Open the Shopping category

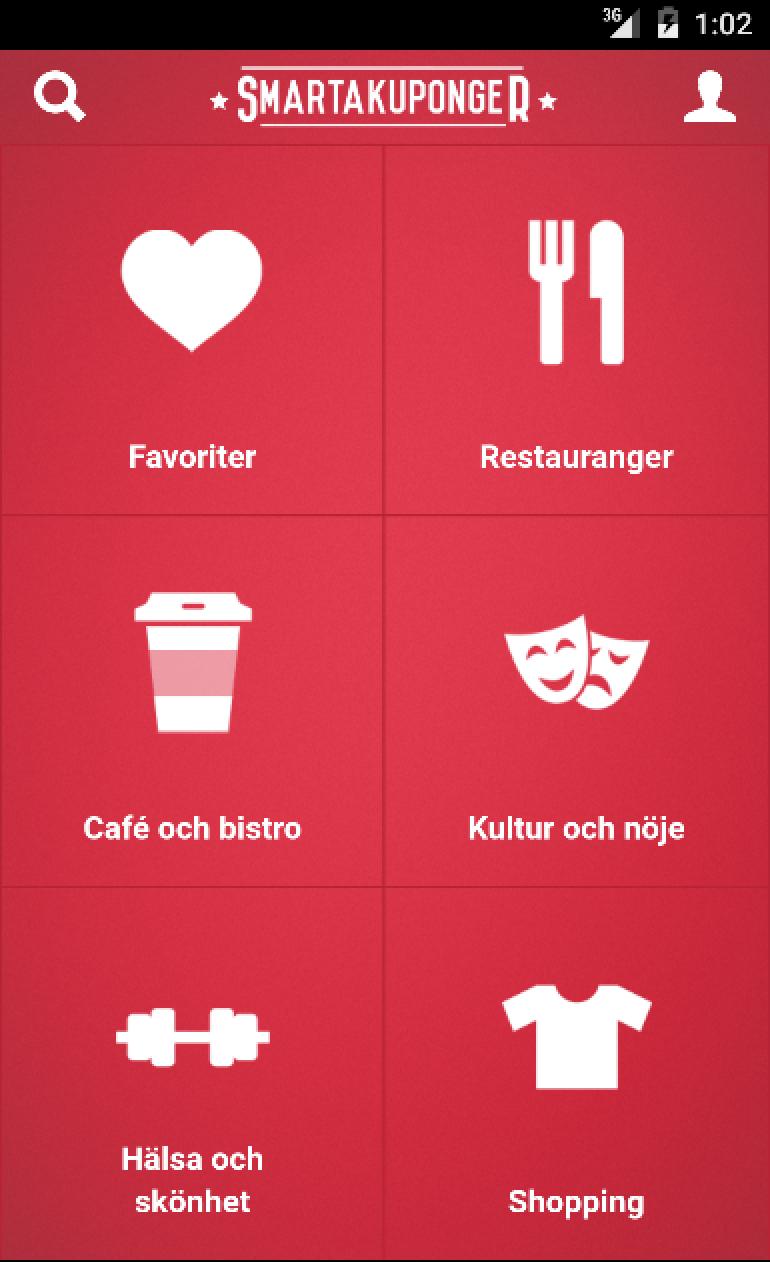point(577,1201)
